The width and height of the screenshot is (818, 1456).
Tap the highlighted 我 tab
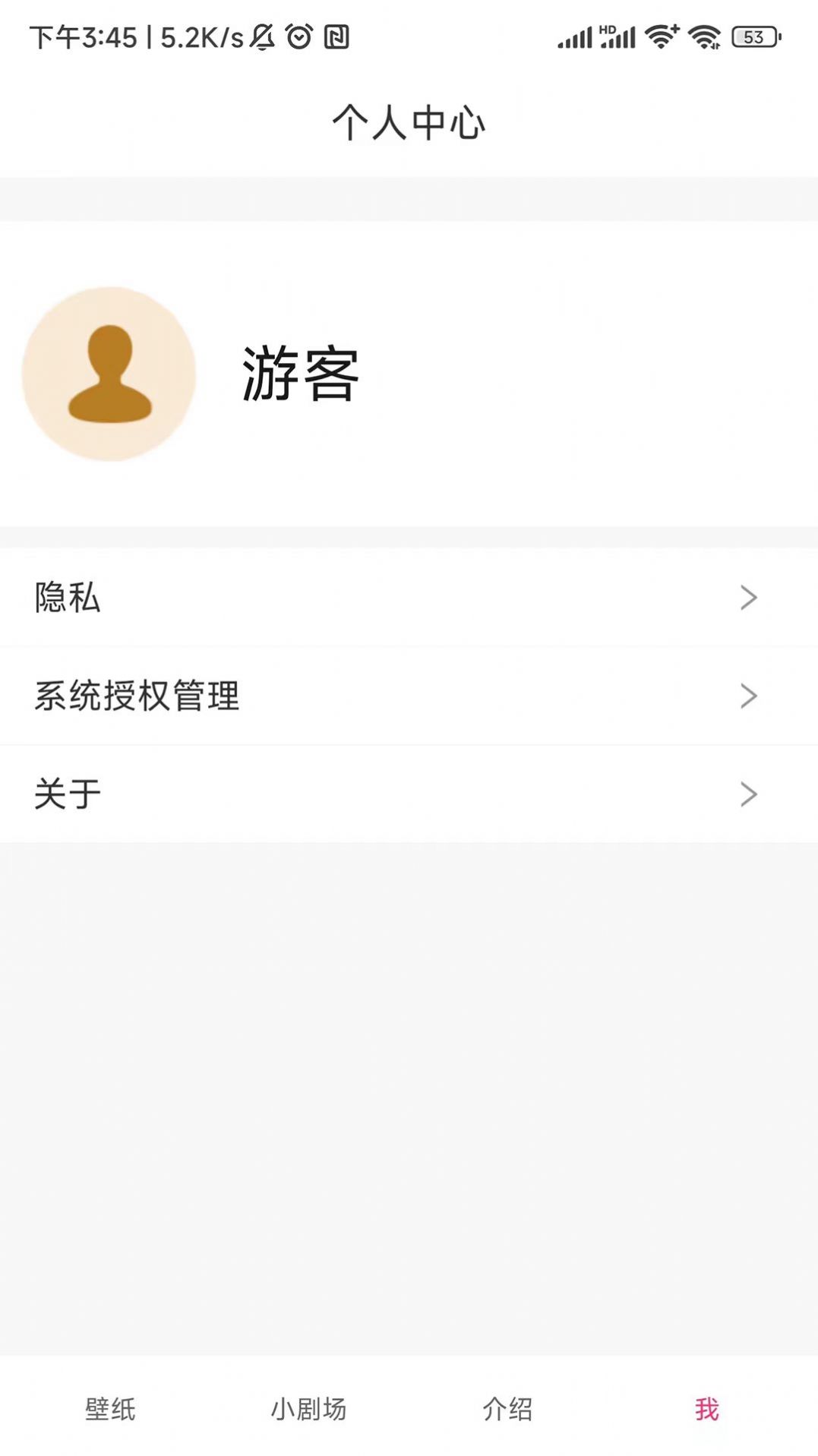tap(706, 1410)
